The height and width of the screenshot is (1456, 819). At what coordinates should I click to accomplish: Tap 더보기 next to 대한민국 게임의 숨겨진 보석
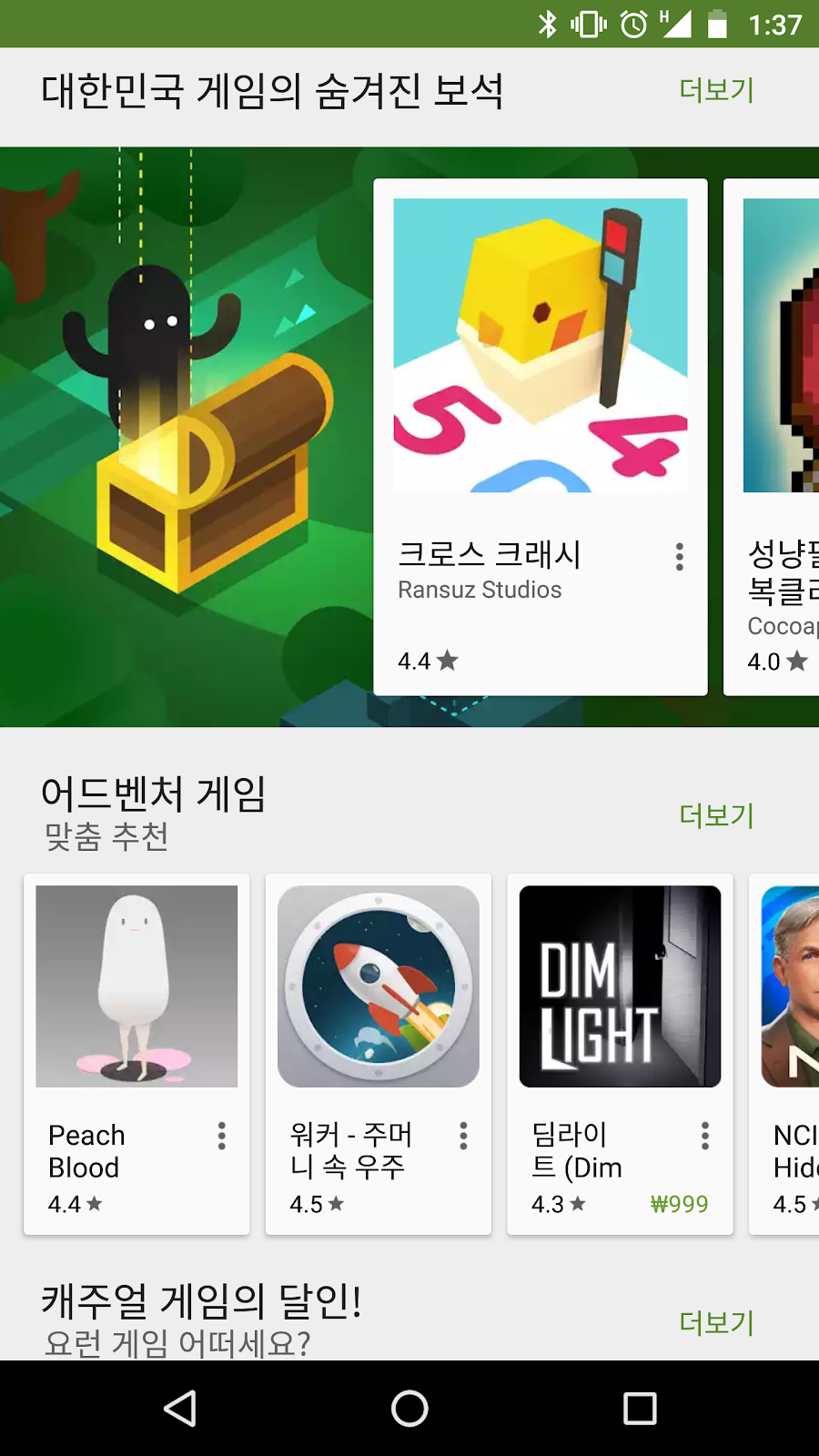click(716, 90)
